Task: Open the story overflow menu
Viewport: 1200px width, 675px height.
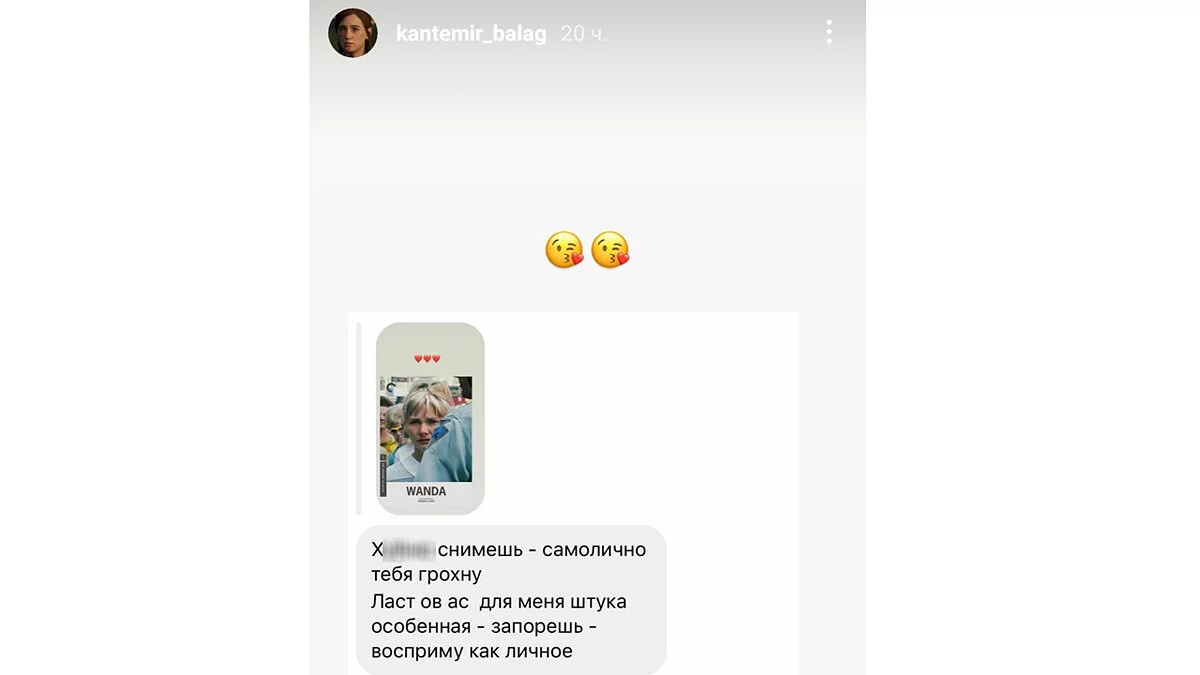Action: [x=829, y=33]
